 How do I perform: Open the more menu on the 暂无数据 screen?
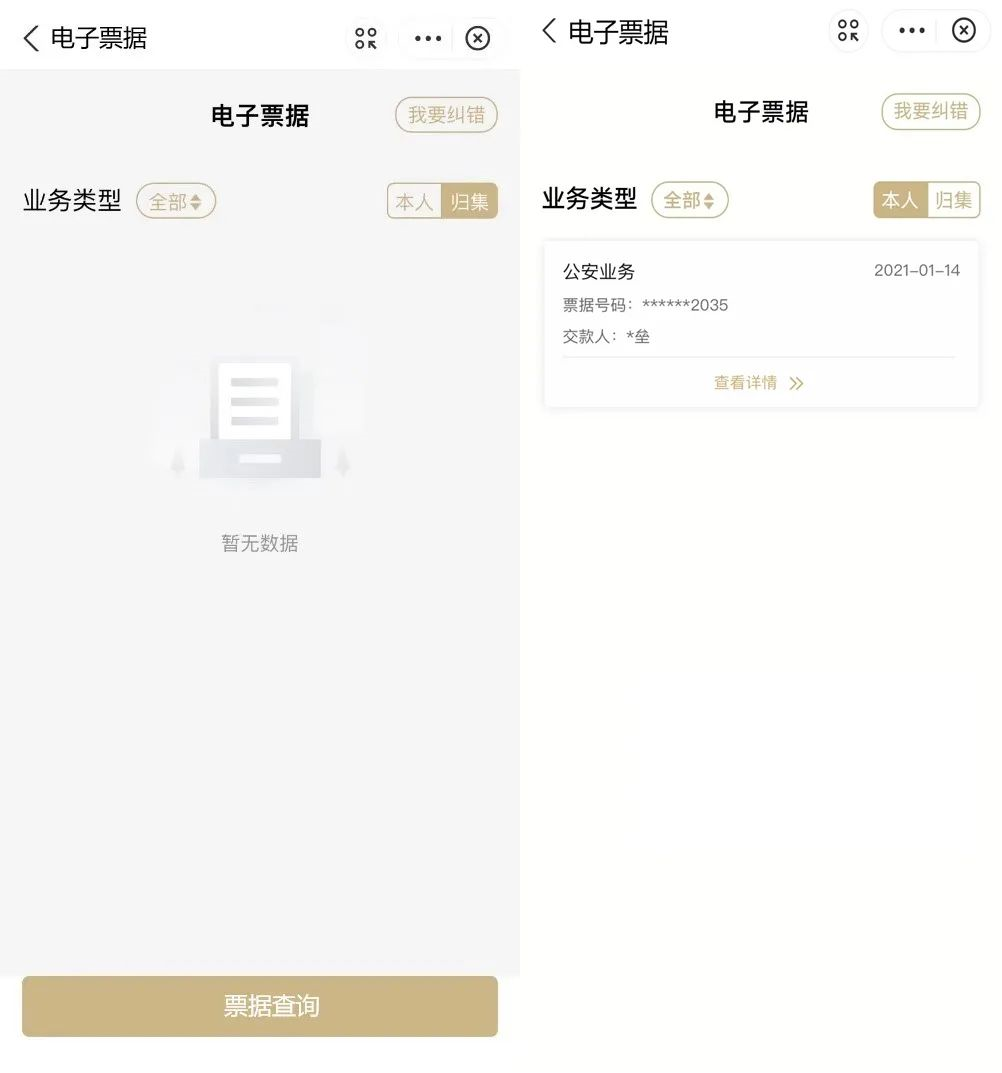click(x=427, y=39)
